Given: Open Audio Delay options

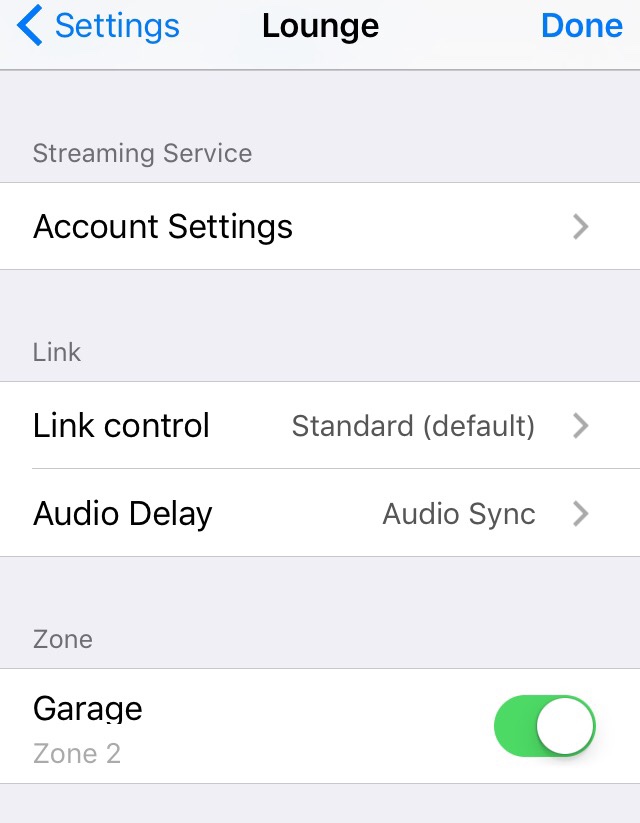Looking at the screenshot, I should 320,514.
